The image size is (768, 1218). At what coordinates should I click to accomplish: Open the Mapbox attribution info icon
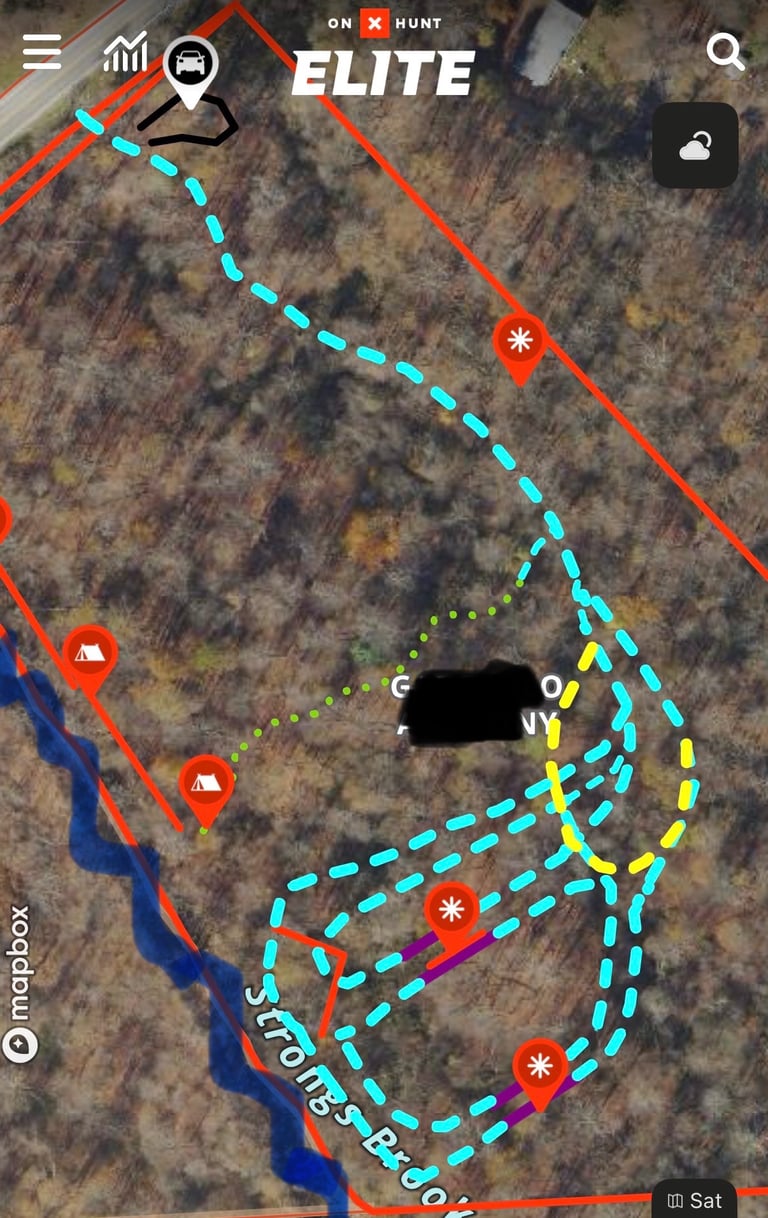coord(20,1045)
